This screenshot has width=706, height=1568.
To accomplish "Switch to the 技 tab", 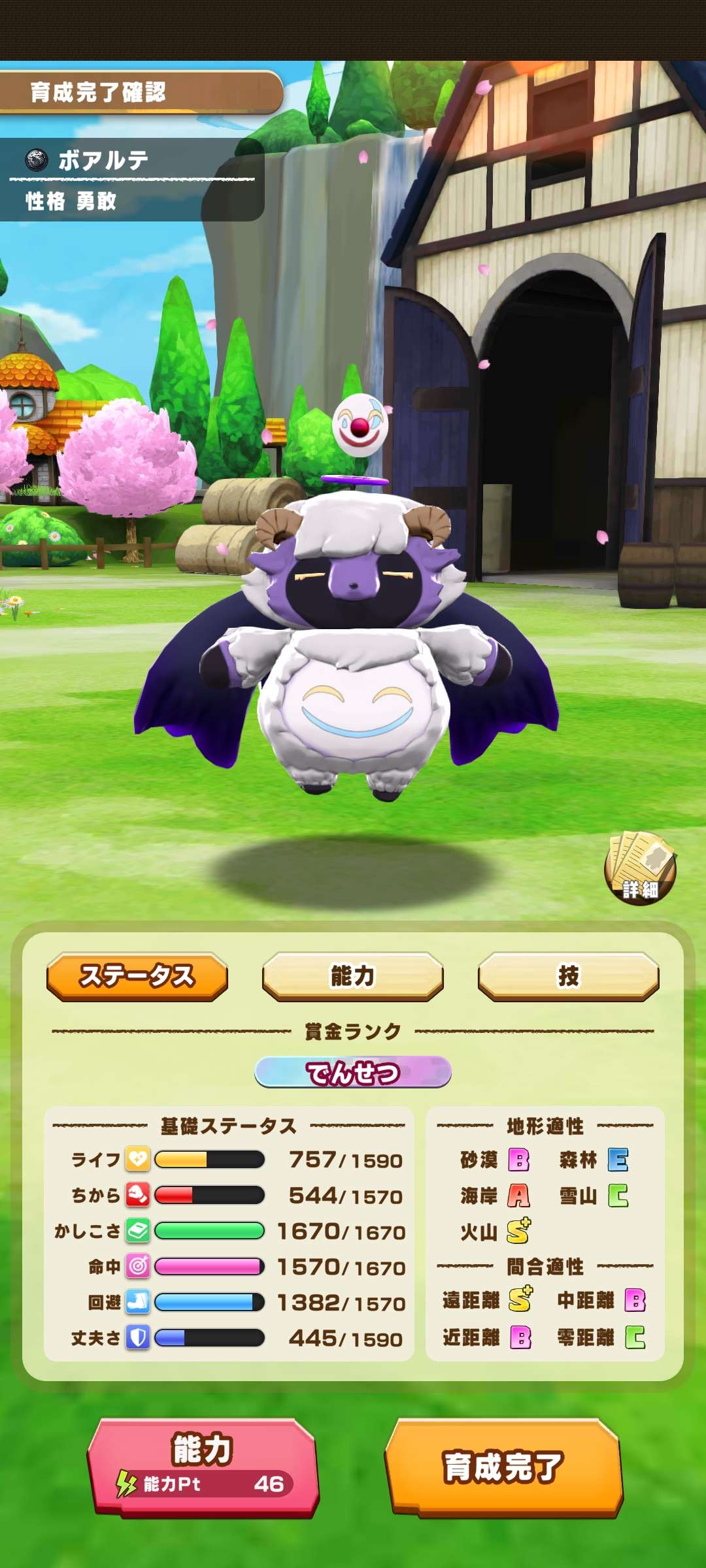I will [x=568, y=976].
